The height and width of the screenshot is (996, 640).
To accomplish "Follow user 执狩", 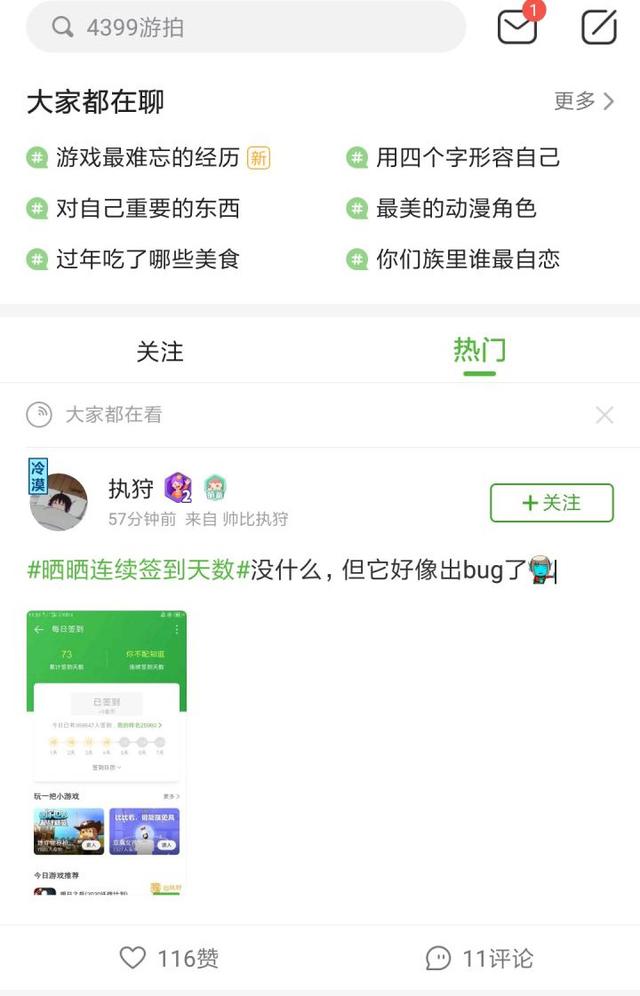I will coord(551,503).
